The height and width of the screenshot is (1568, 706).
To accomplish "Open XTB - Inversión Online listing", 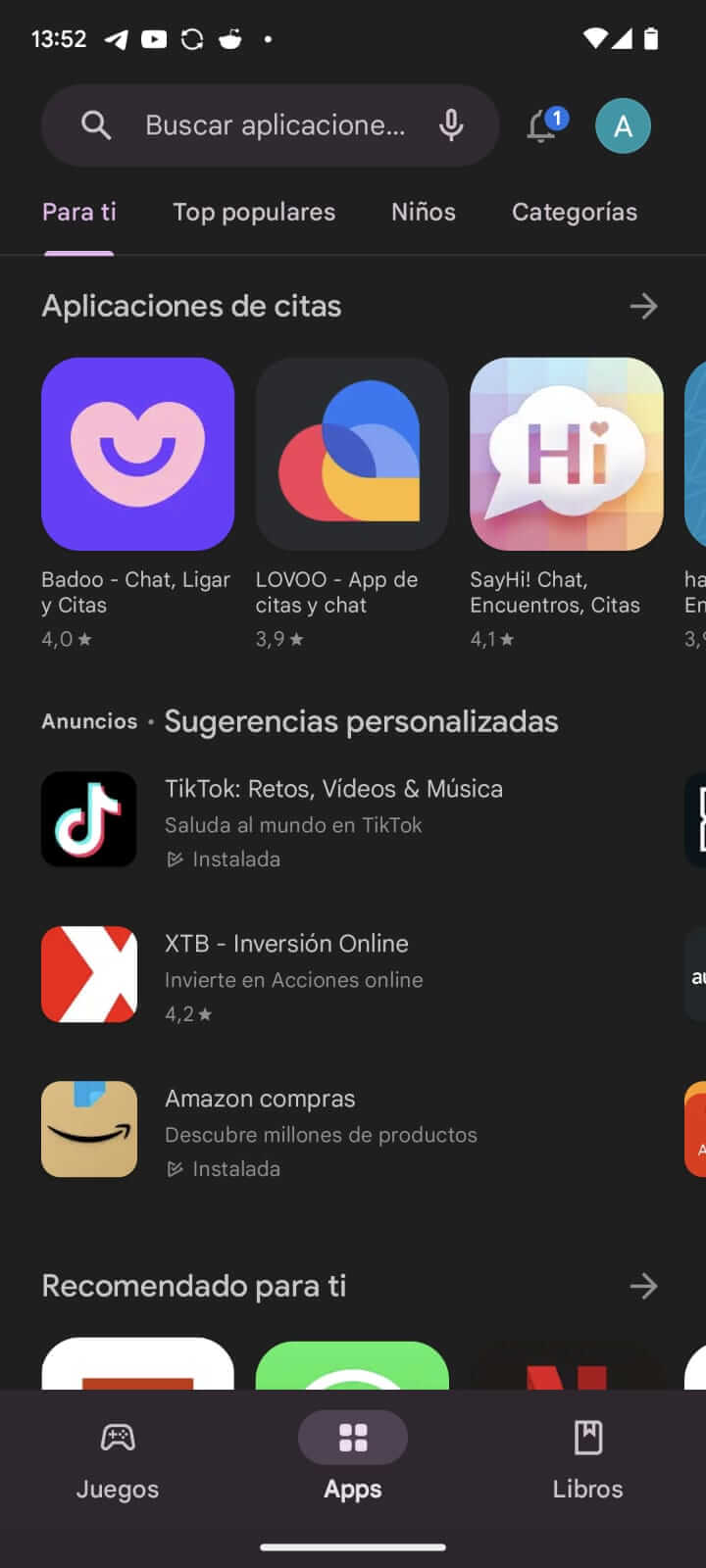I will [333, 976].
